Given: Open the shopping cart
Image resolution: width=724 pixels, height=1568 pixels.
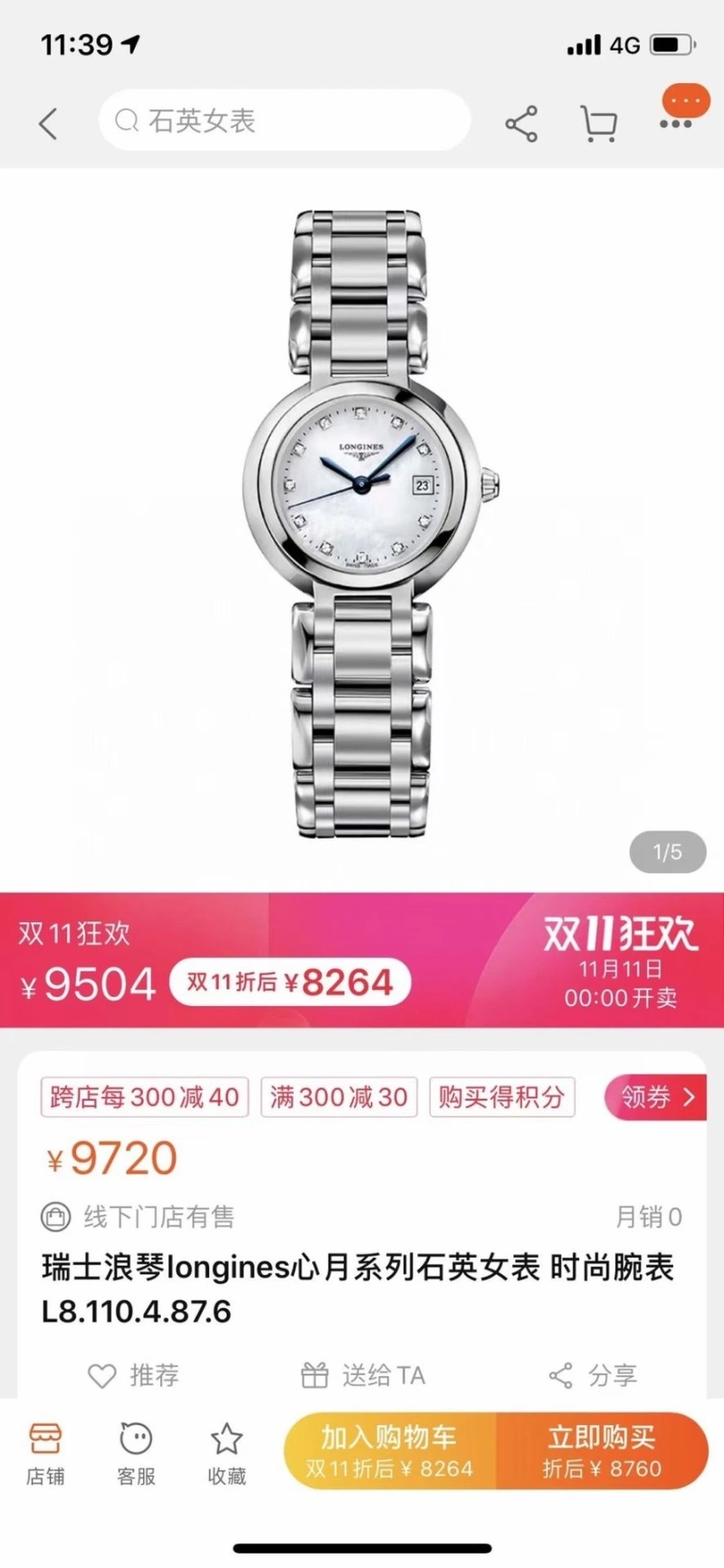Looking at the screenshot, I should (598, 124).
